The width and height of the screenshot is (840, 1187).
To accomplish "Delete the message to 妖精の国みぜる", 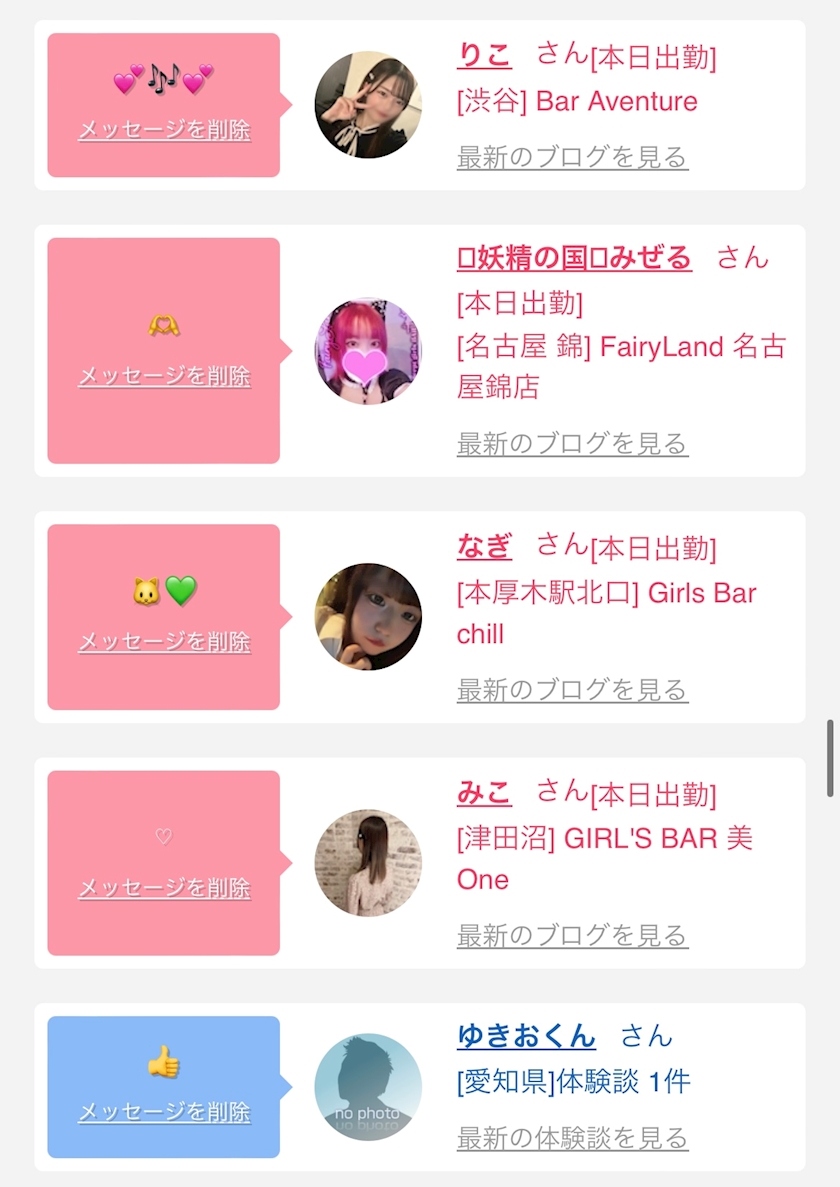I will [164, 376].
